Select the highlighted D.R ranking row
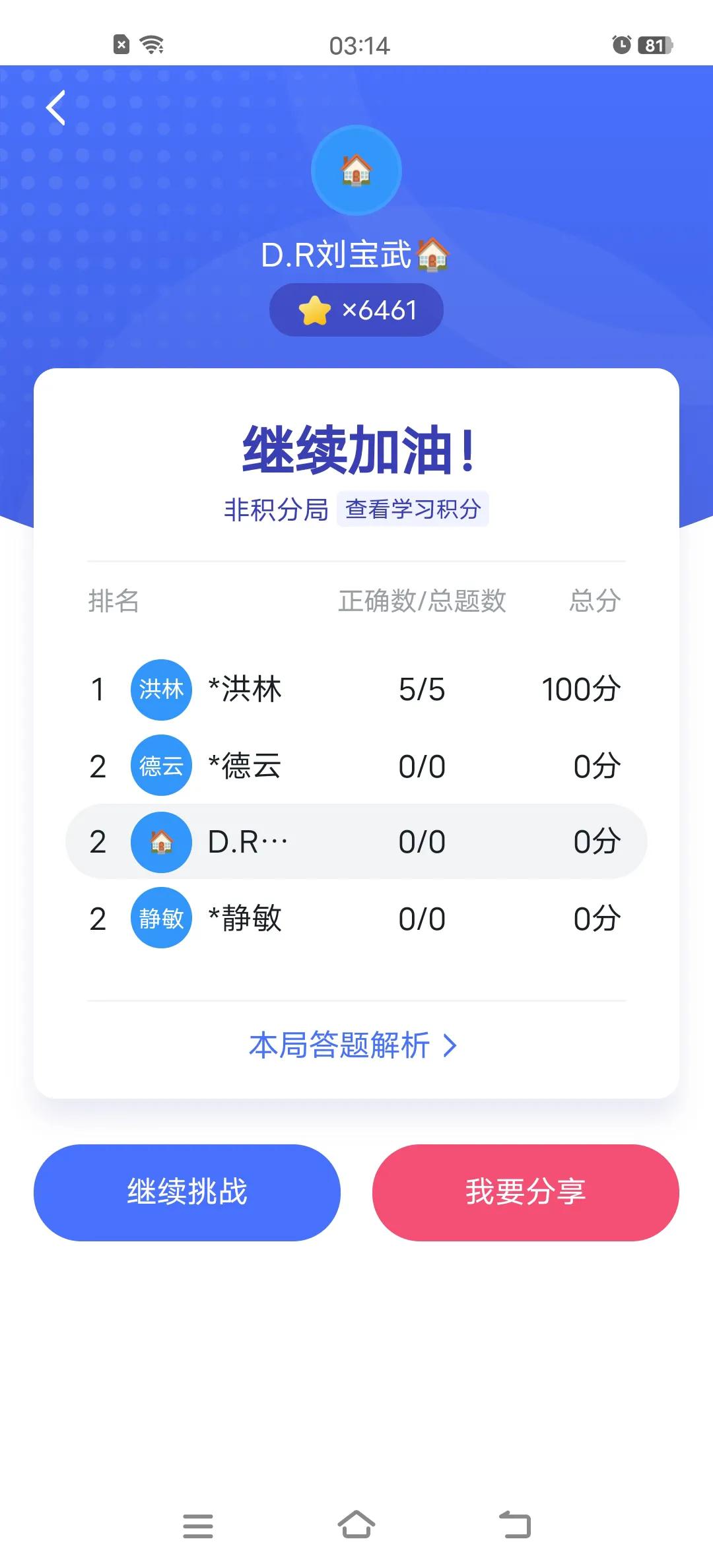 pos(396,842)
